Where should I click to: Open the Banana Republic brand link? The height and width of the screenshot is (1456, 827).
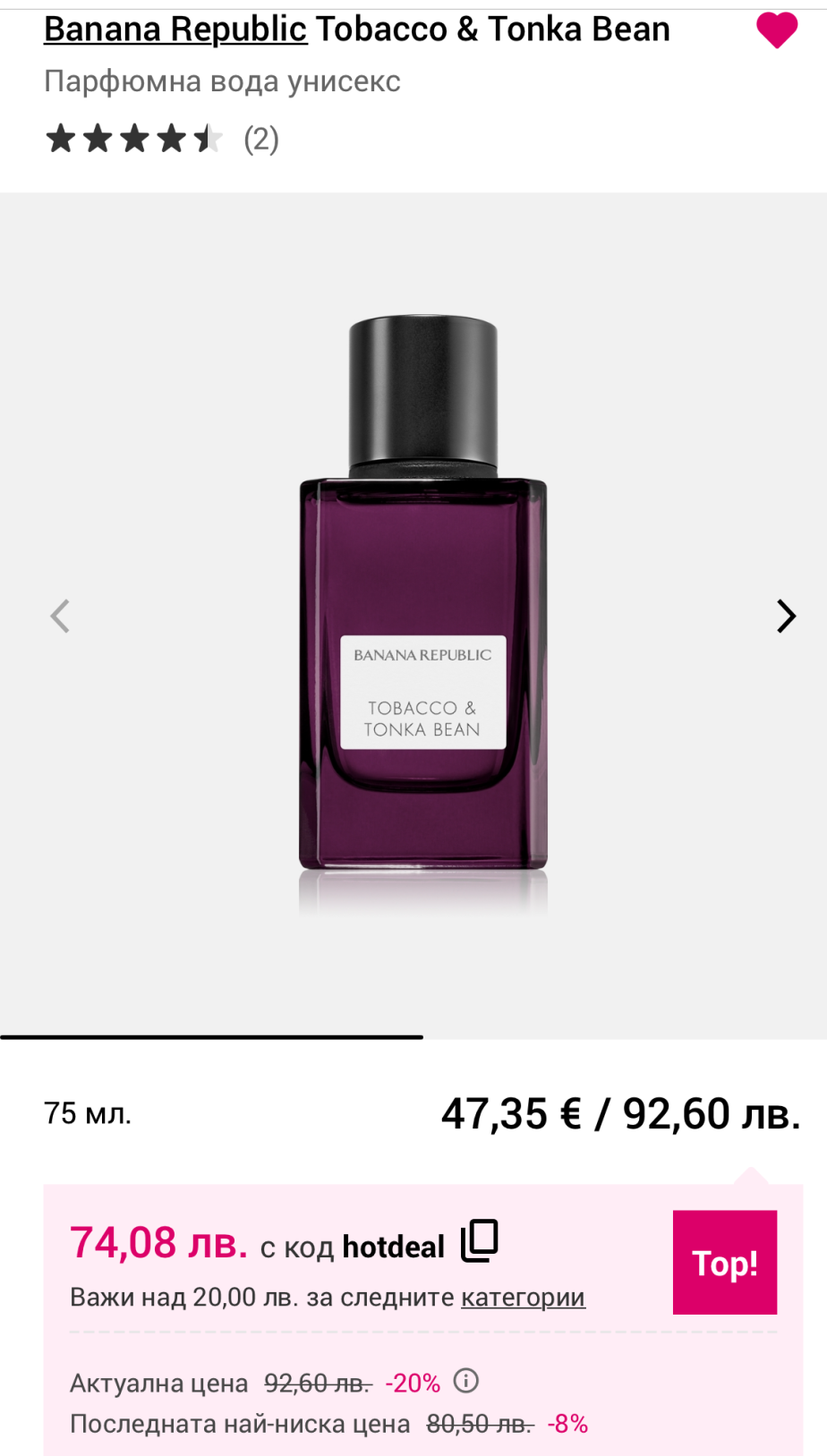175,30
